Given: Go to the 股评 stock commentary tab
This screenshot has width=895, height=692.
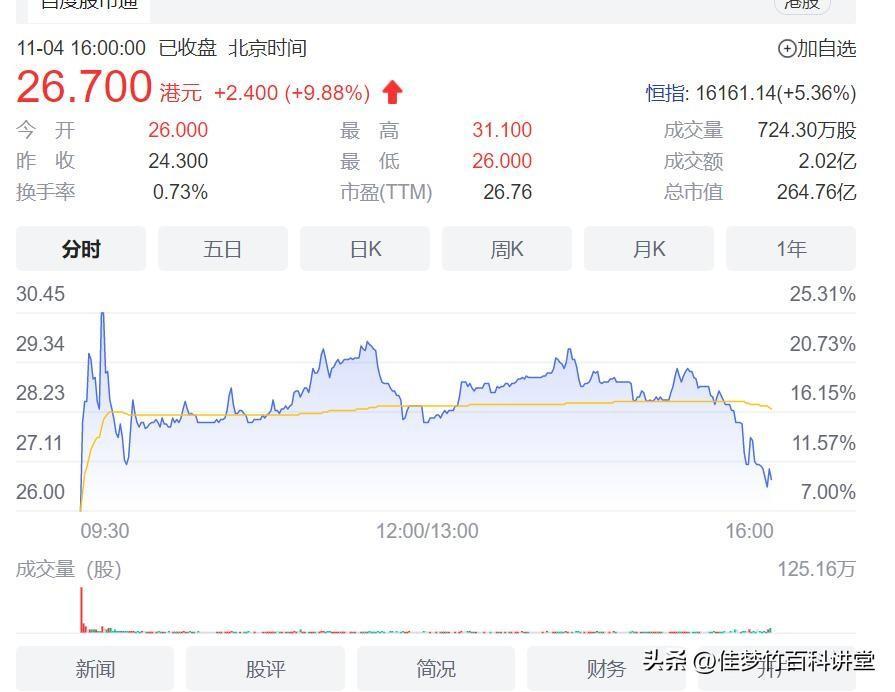Looking at the screenshot, I should tap(265, 668).
